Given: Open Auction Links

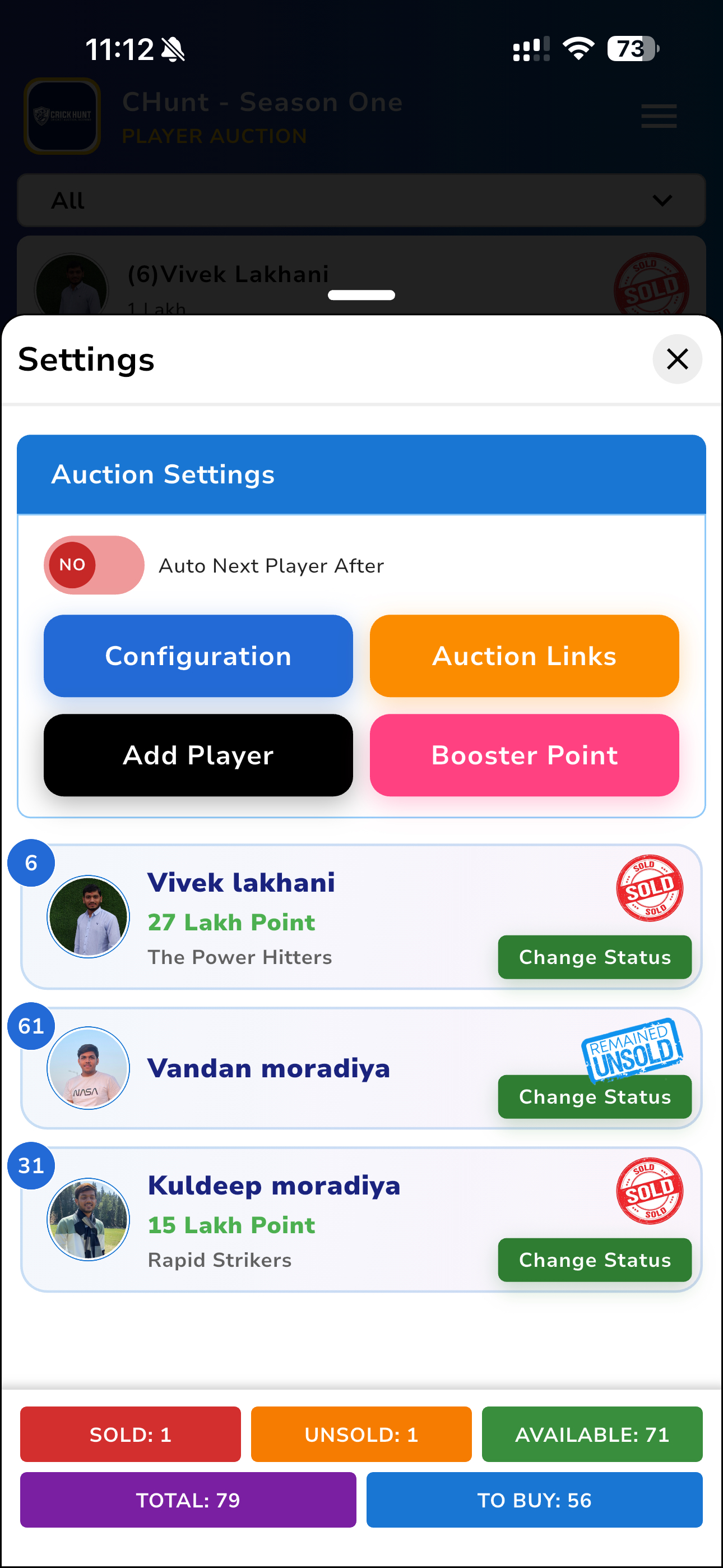Looking at the screenshot, I should [x=524, y=656].
